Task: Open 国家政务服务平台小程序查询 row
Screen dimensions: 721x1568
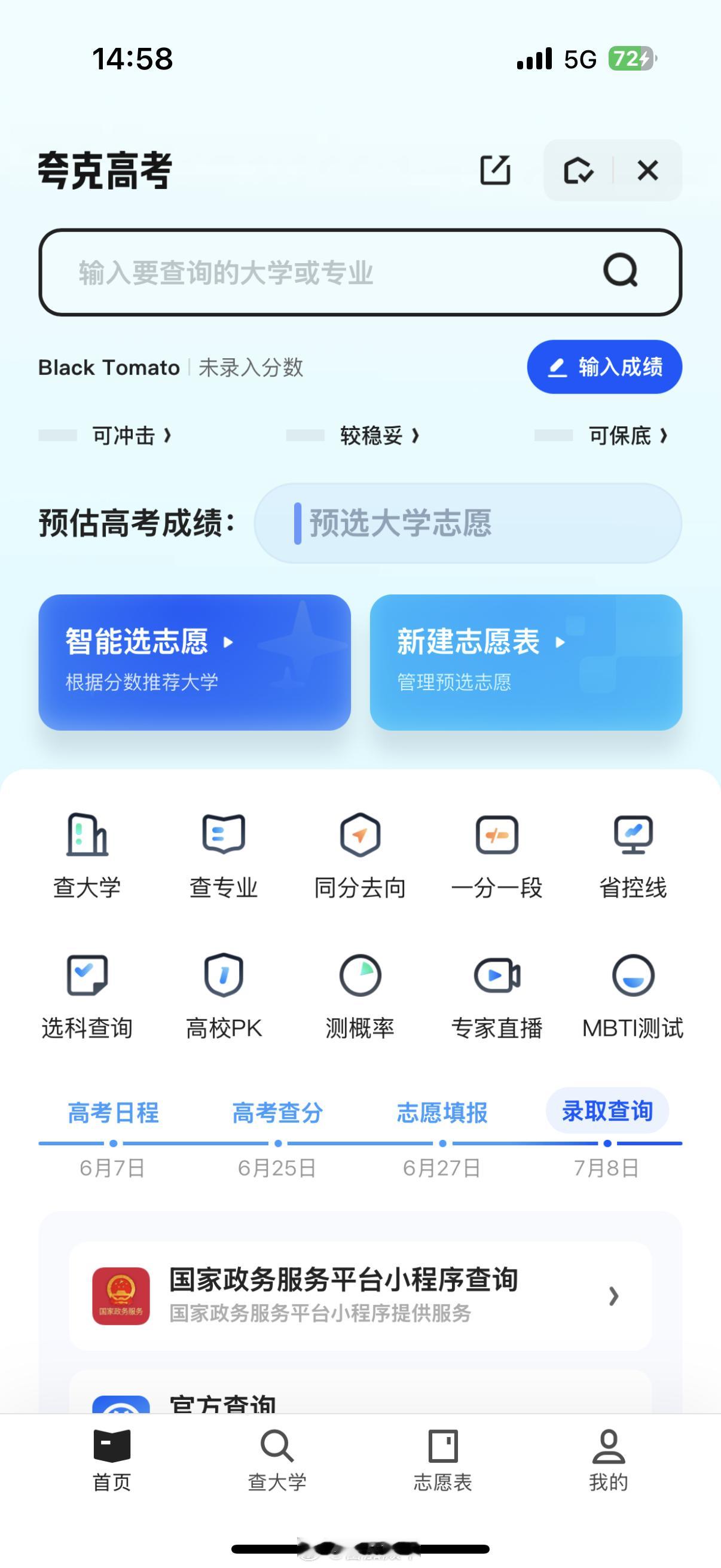Action: click(360, 1295)
